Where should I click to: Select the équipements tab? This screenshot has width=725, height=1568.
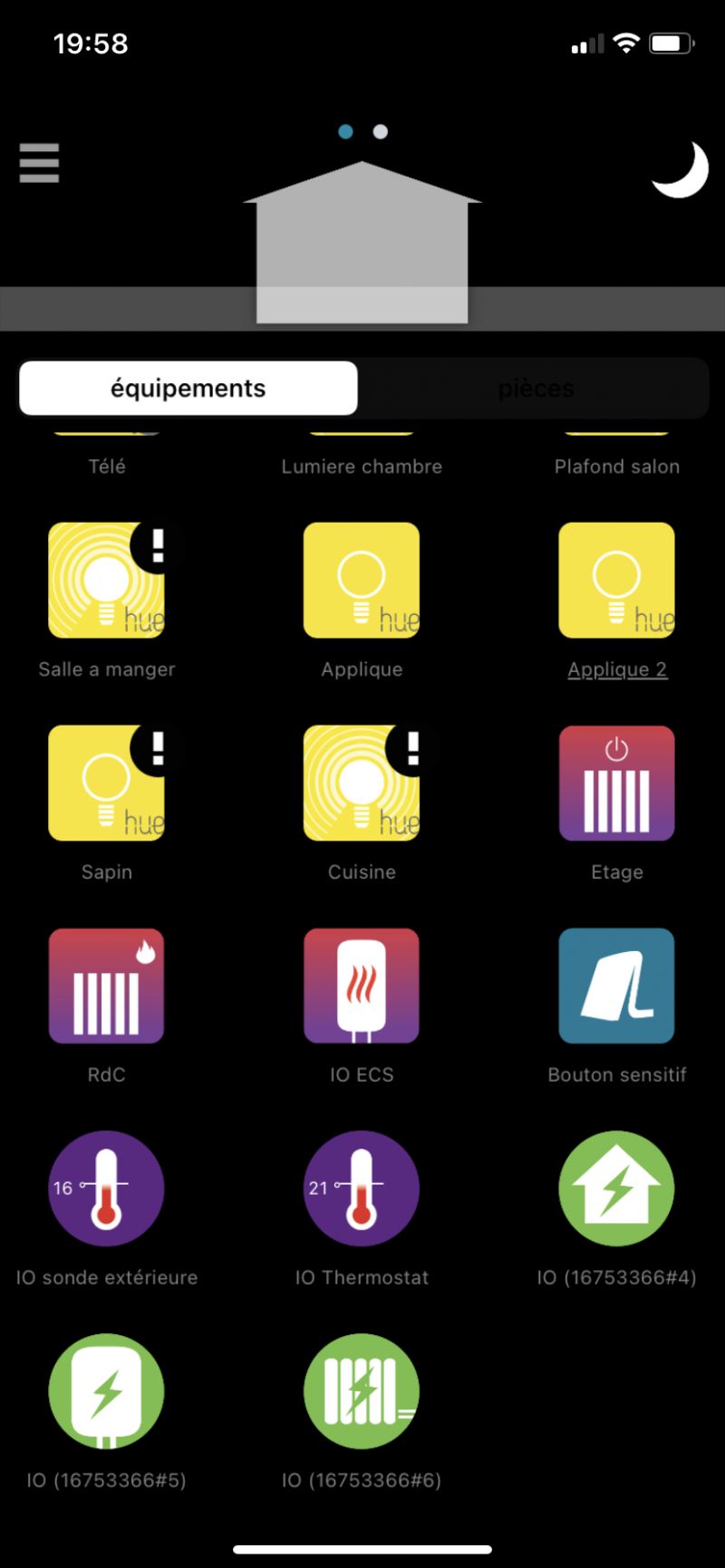pyautogui.click(x=188, y=389)
